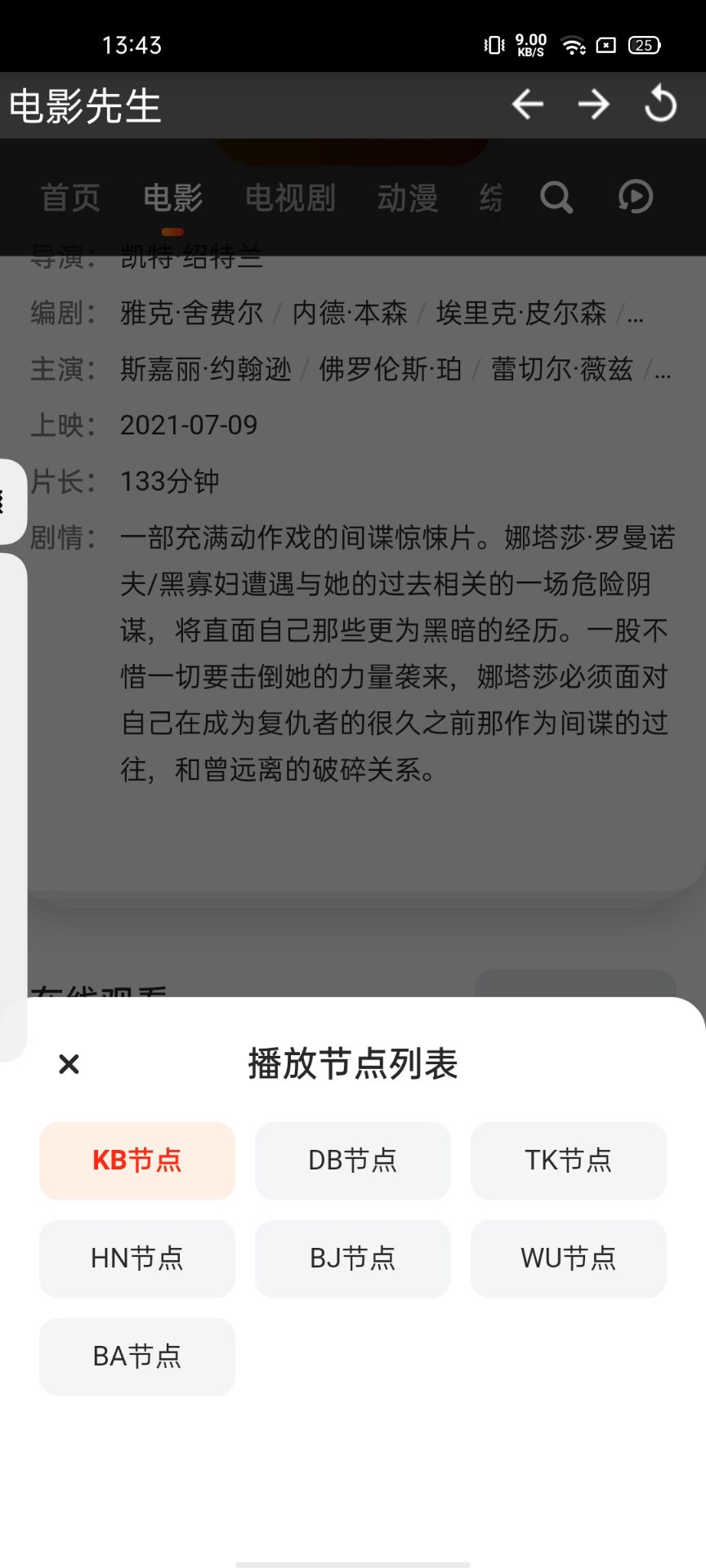Use the BA节点 playback node
706x1568 pixels.
tap(137, 1356)
